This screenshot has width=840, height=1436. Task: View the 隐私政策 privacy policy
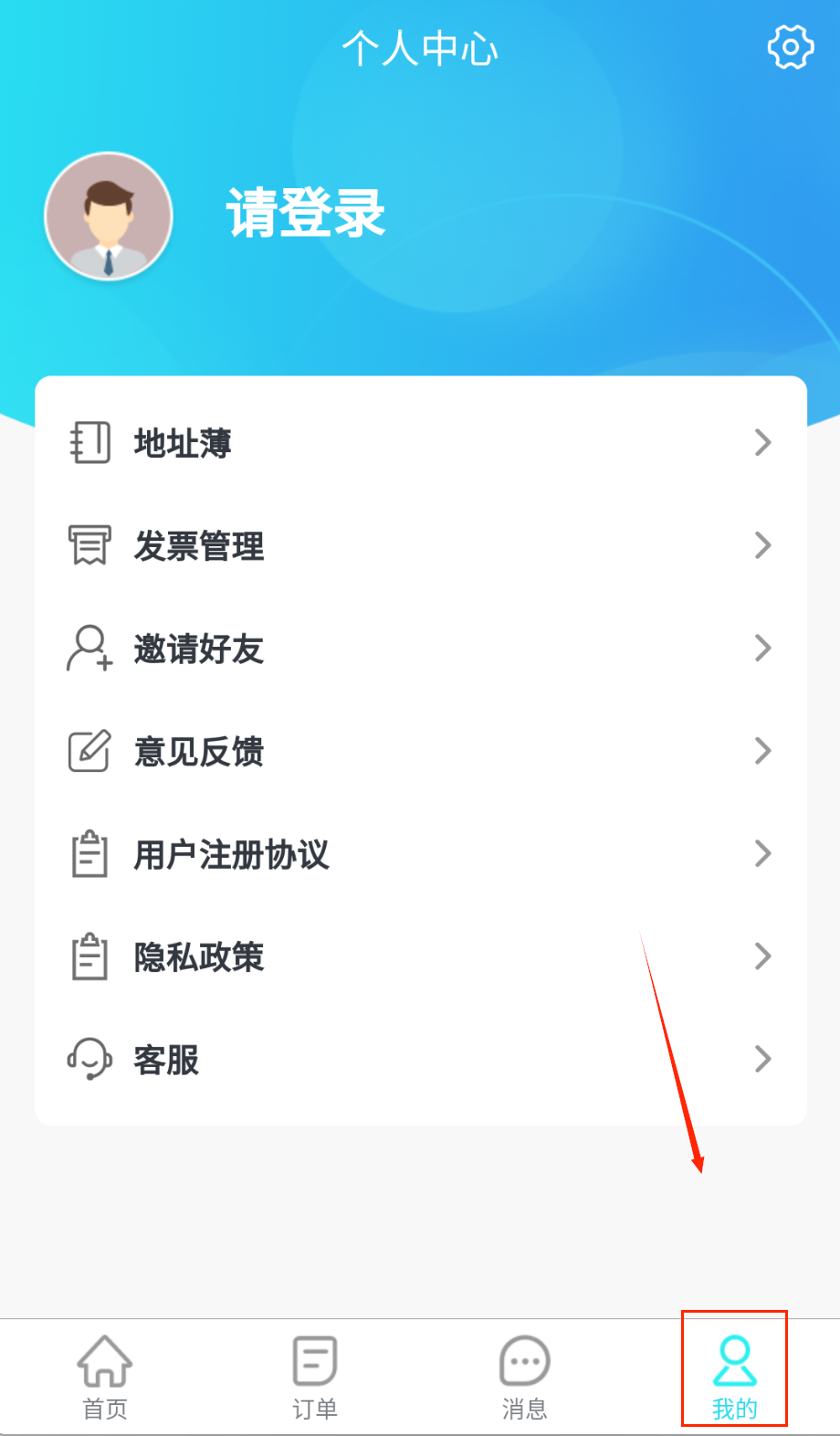[420, 957]
